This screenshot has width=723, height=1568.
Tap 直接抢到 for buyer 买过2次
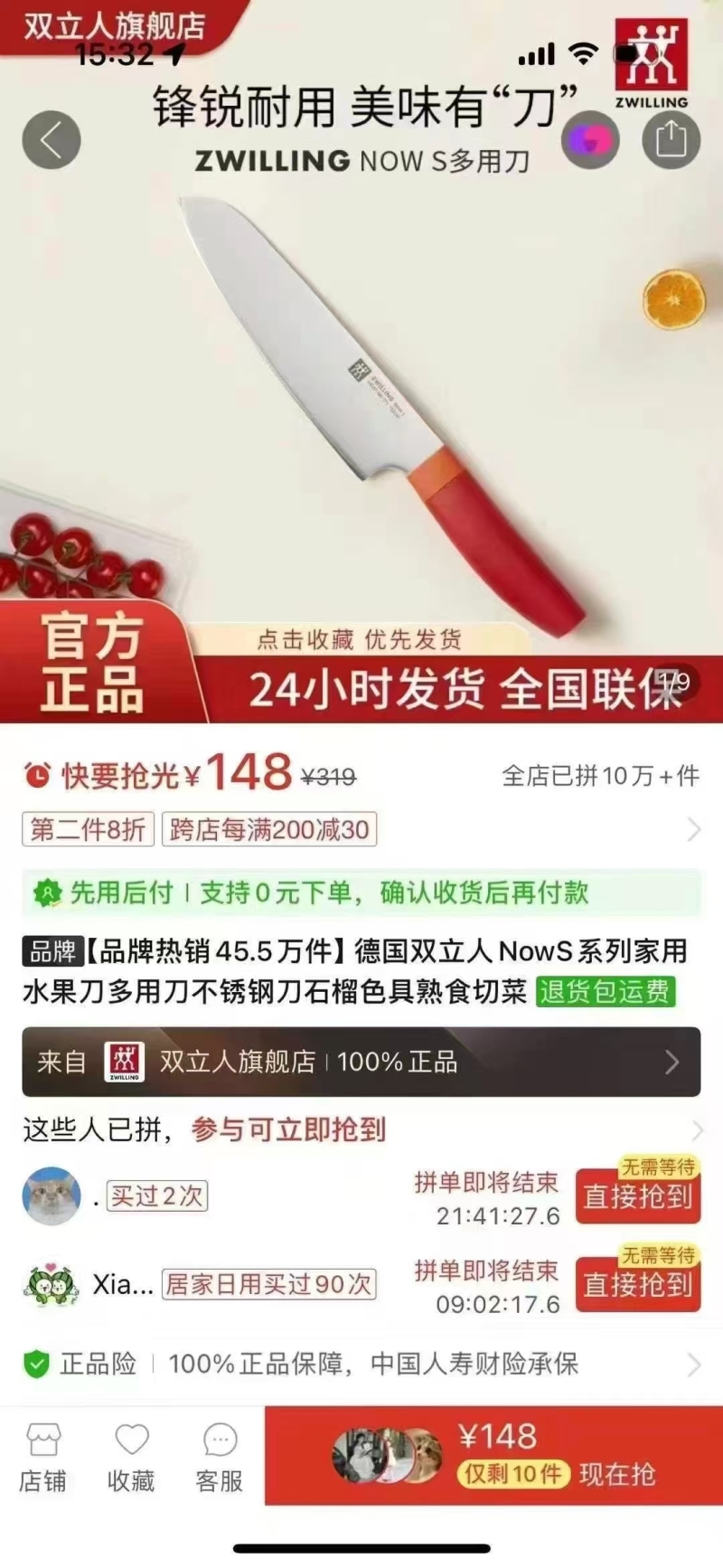point(638,1196)
